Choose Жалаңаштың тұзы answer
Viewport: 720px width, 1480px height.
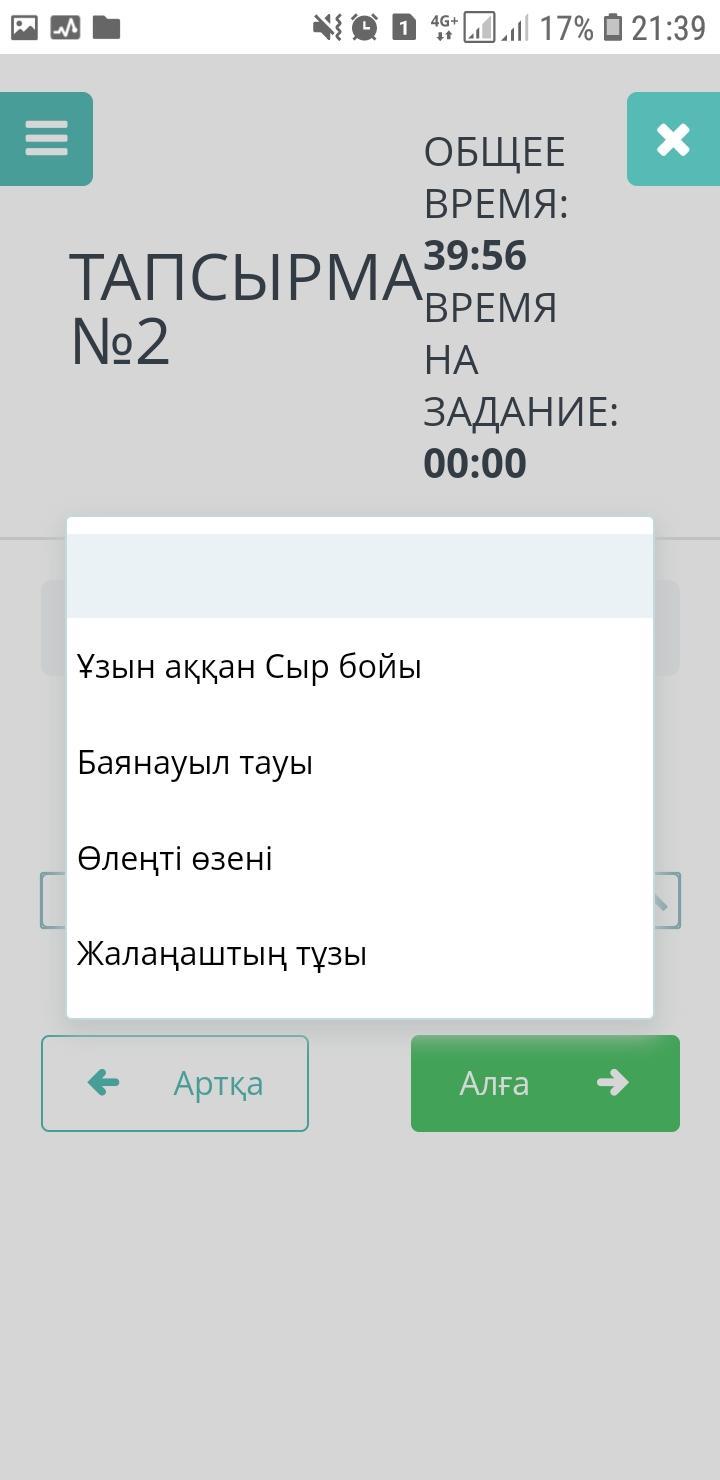[x=222, y=954]
